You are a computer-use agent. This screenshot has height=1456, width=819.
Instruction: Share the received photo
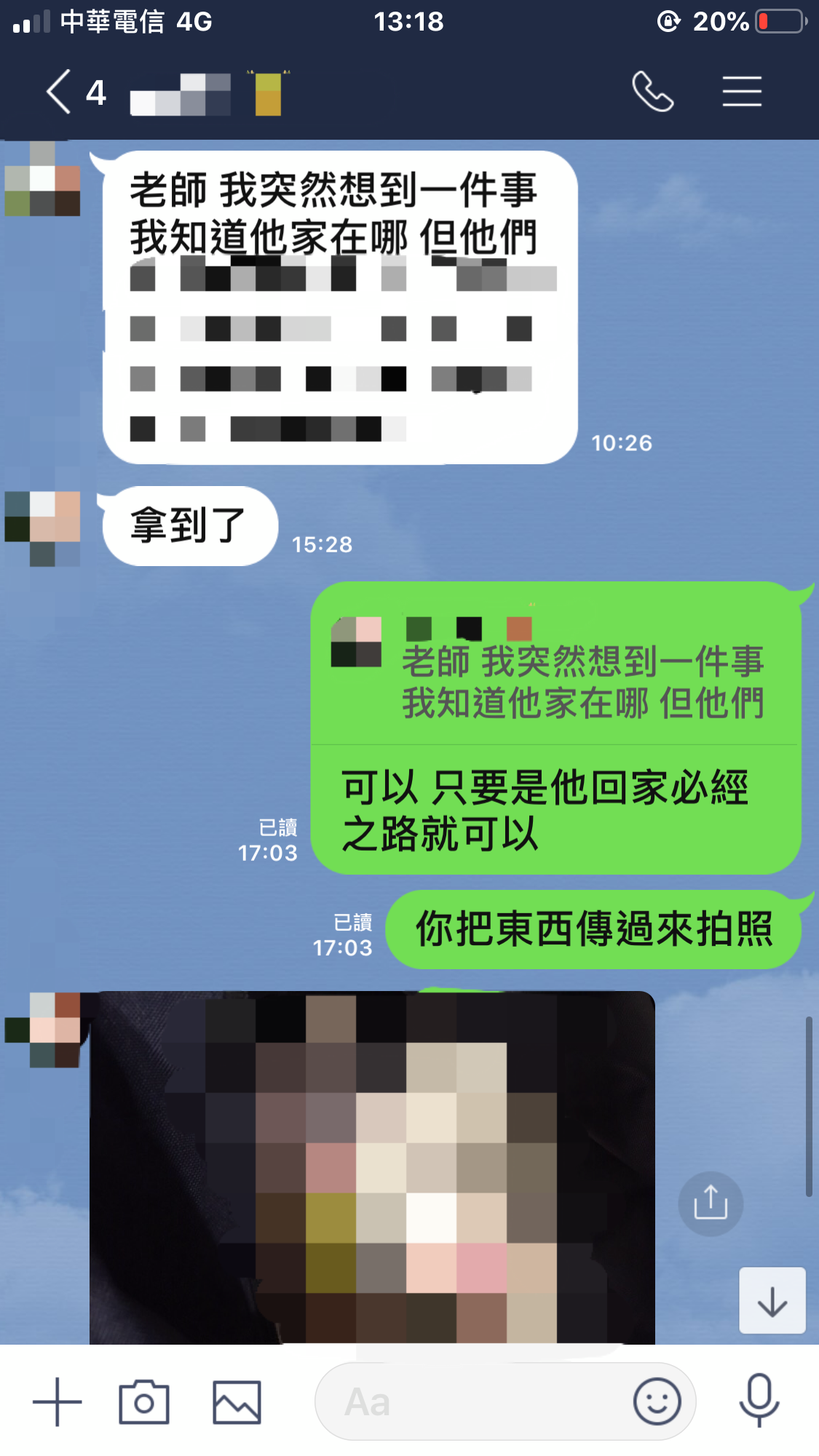tap(711, 1204)
